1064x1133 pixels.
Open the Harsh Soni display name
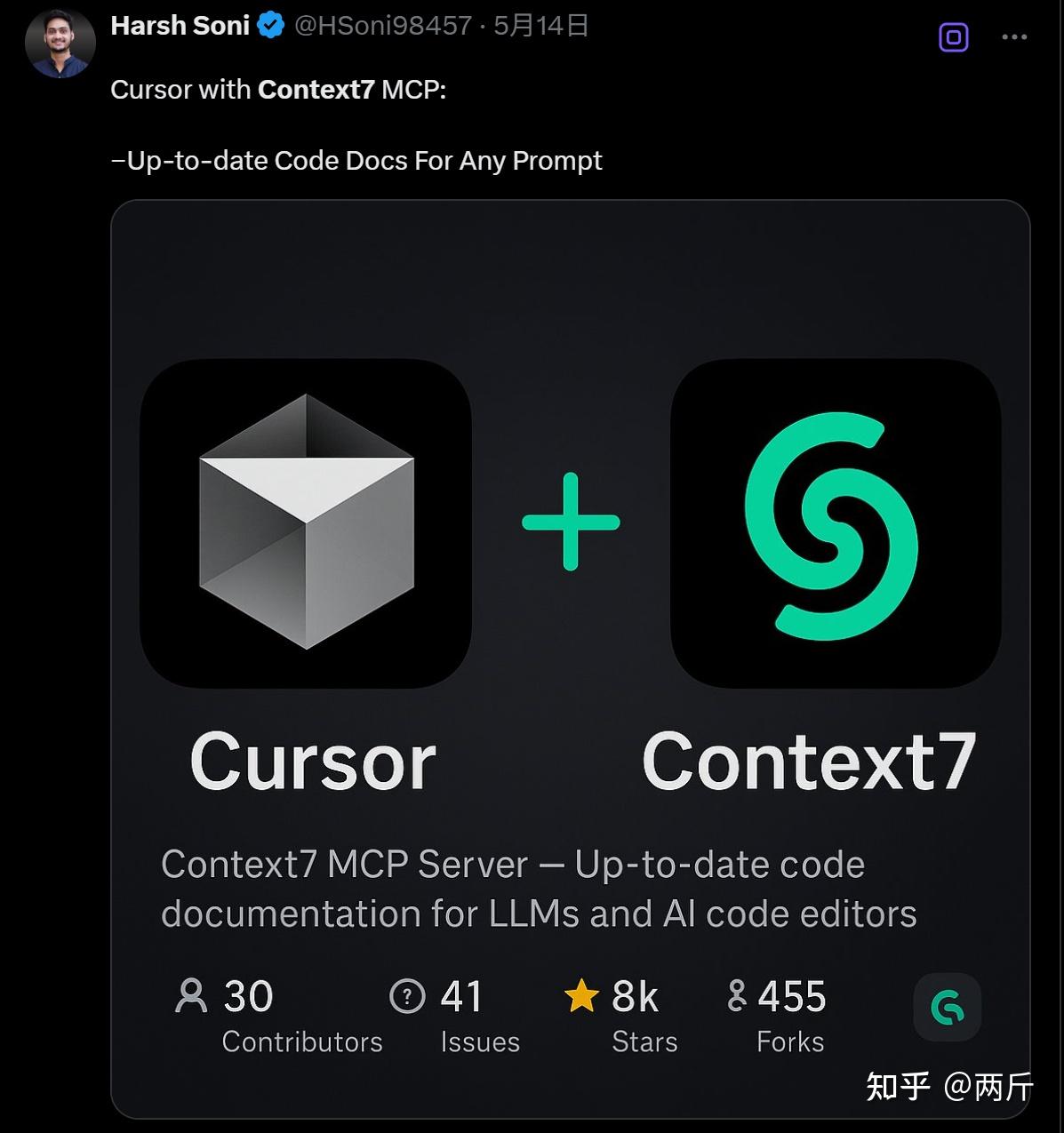point(180,26)
